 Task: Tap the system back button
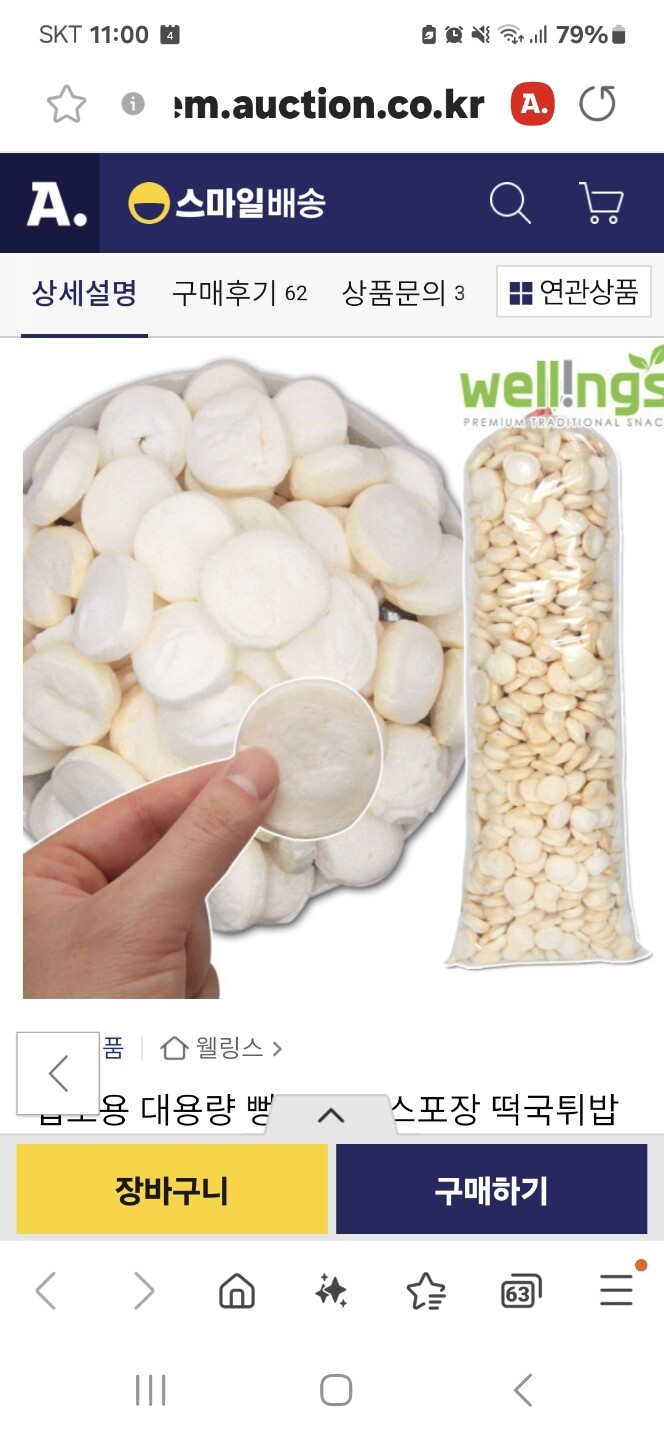coord(522,1390)
